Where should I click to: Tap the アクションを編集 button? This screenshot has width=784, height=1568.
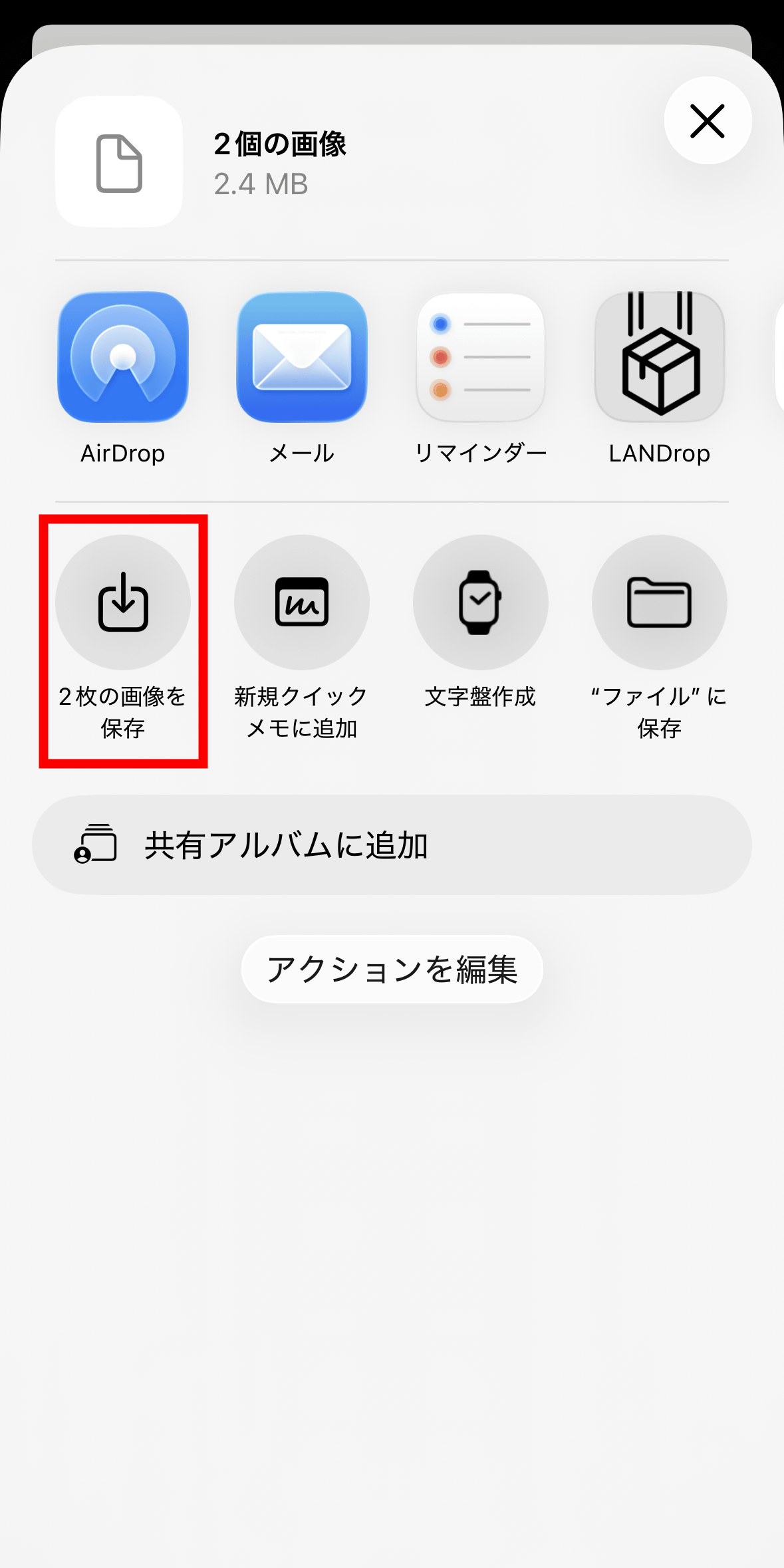(392, 969)
